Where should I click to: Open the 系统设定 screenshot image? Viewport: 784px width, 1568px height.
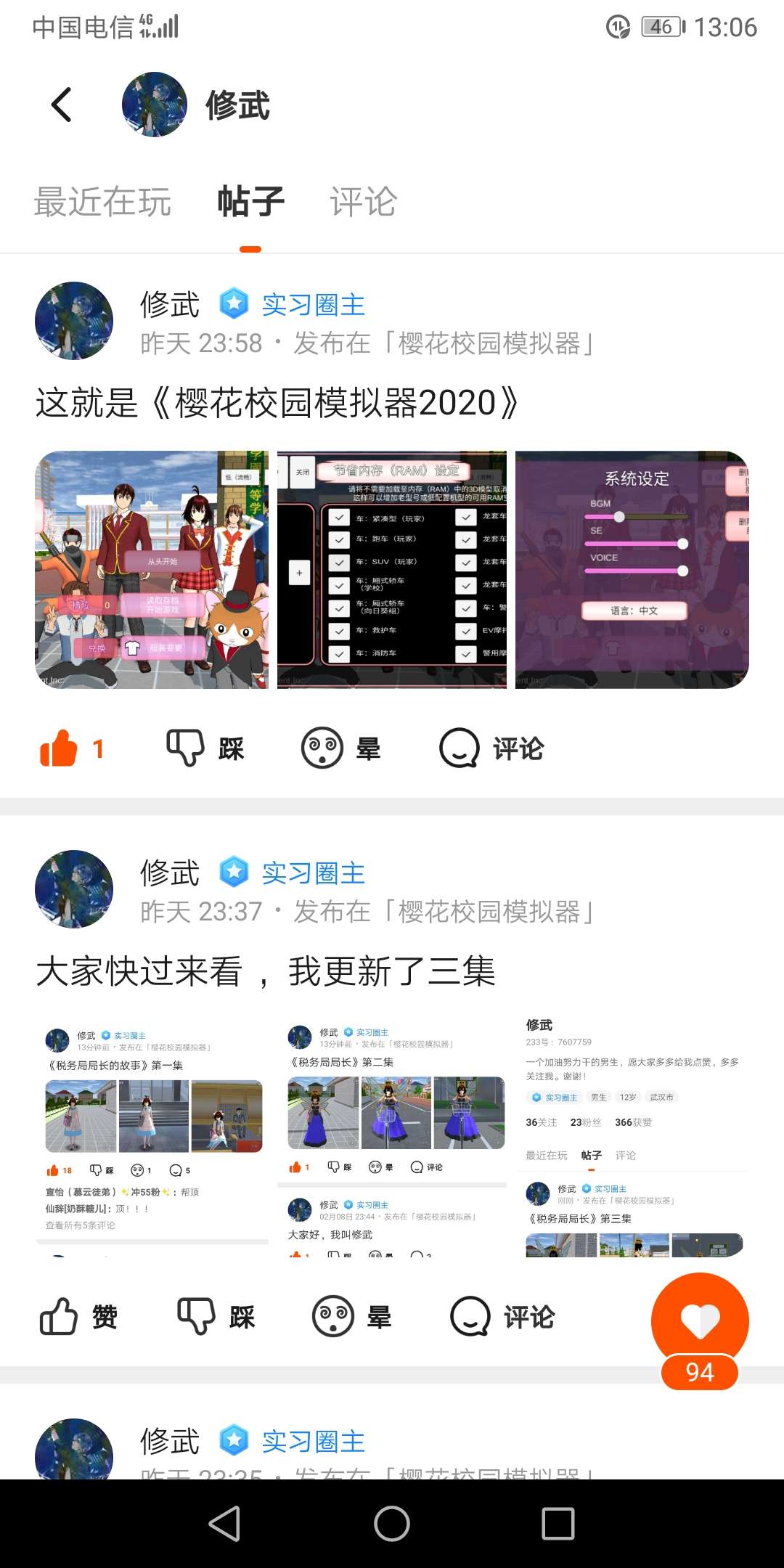coord(632,570)
